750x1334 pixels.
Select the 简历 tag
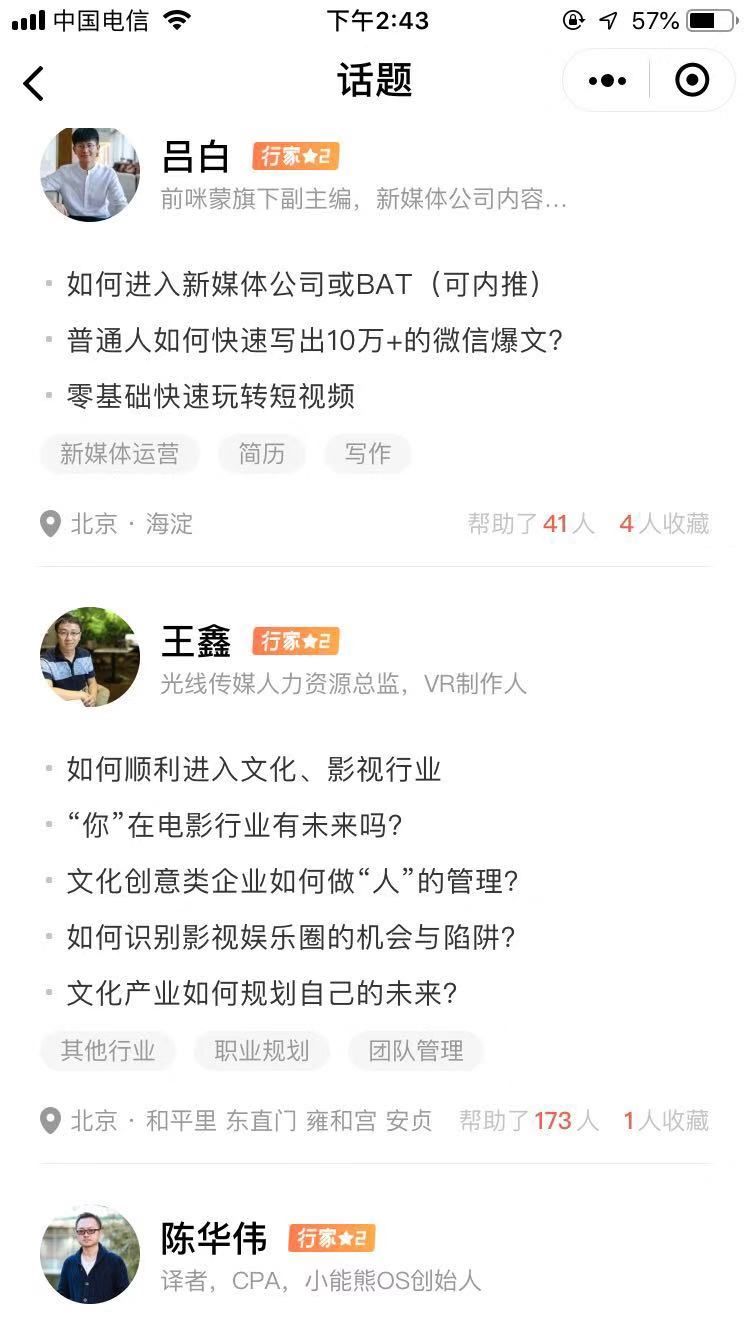click(x=262, y=454)
